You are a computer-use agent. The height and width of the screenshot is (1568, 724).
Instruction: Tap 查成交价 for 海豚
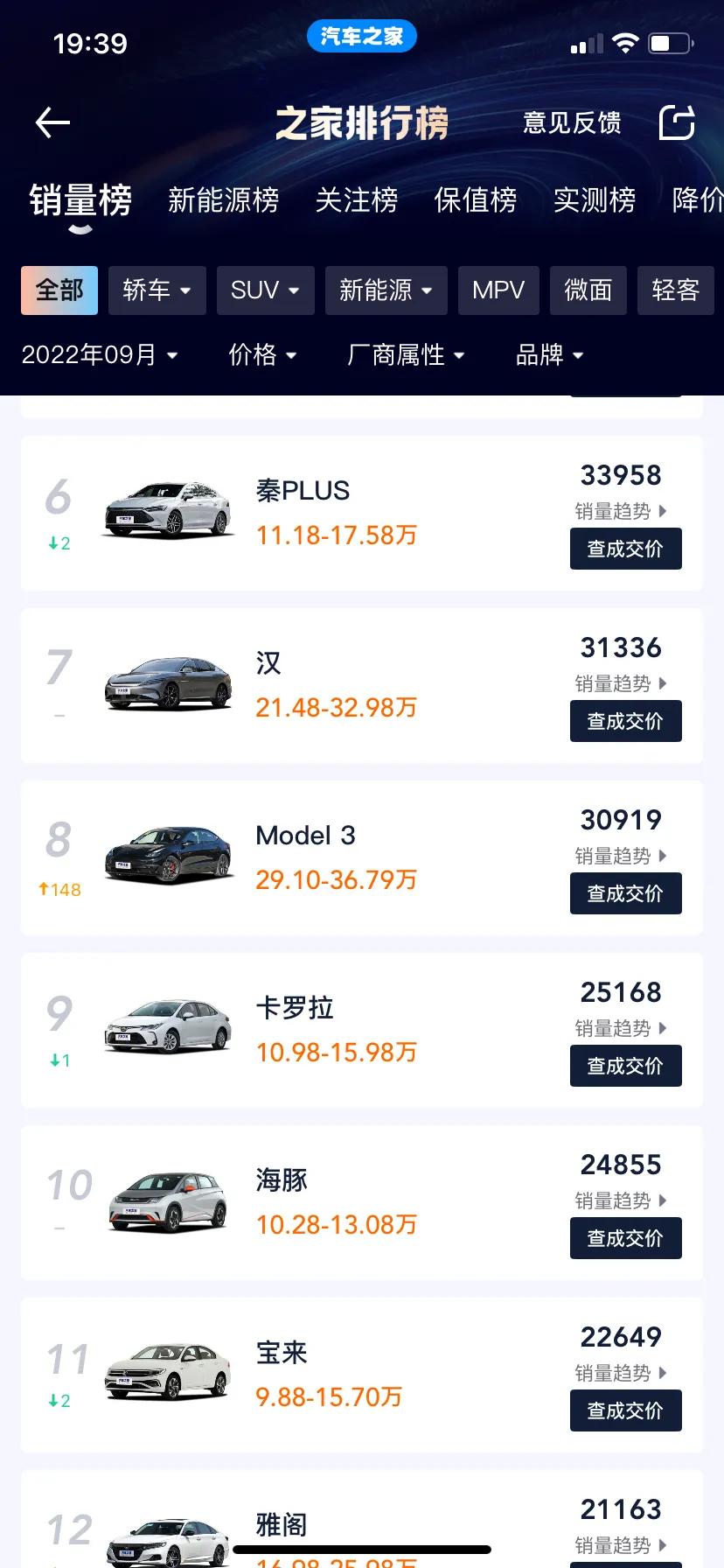(626, 1238)
